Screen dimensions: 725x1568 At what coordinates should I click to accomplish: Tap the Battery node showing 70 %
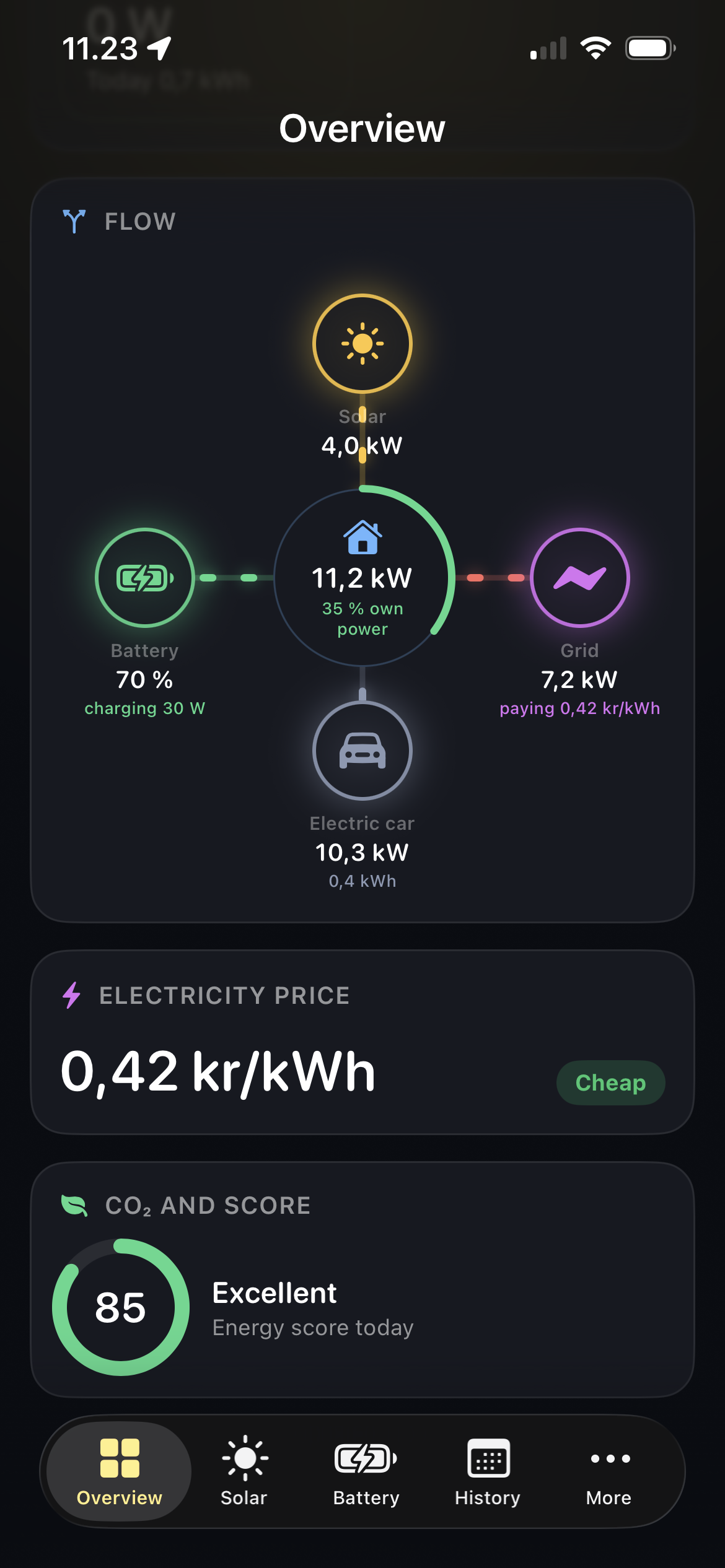coord(145,578)
